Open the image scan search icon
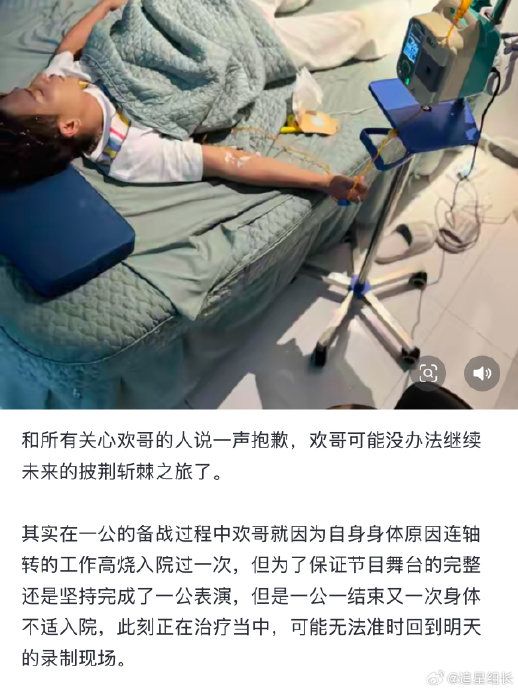This screenshot has width=518, height=690. (x=428, y=373)
